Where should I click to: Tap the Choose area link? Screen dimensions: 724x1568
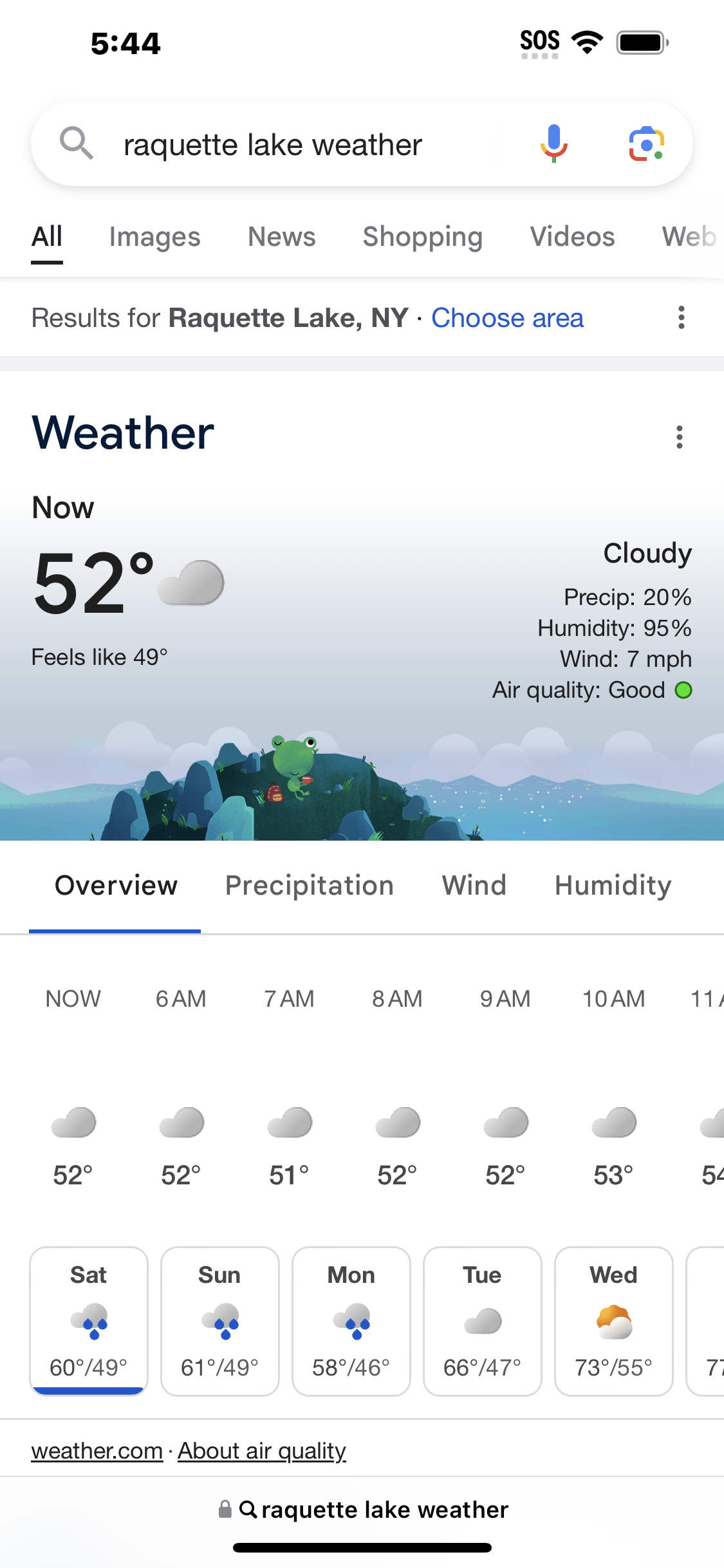(x=507, y=318)
